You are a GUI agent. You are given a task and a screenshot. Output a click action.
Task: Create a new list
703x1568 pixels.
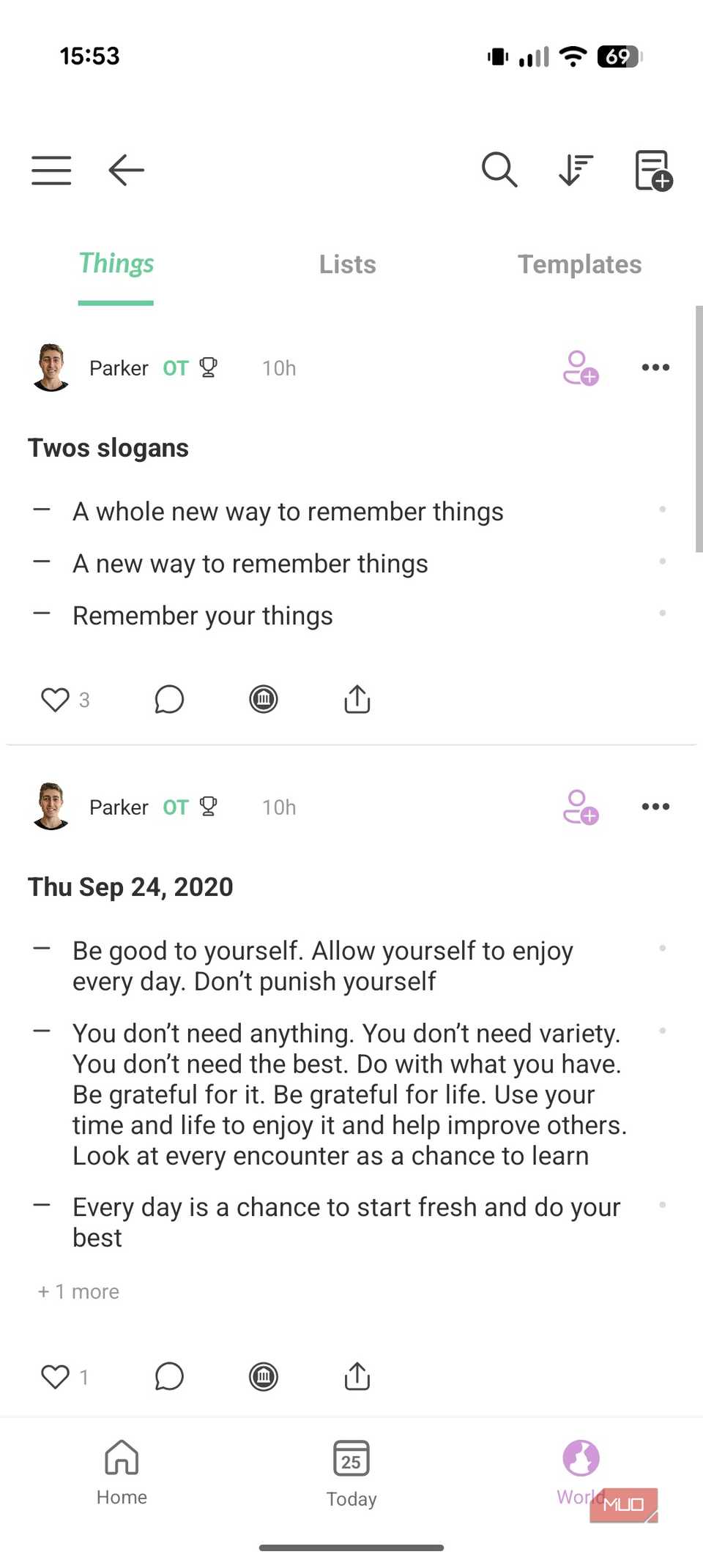pyautogui.click(x=652, y=171)
